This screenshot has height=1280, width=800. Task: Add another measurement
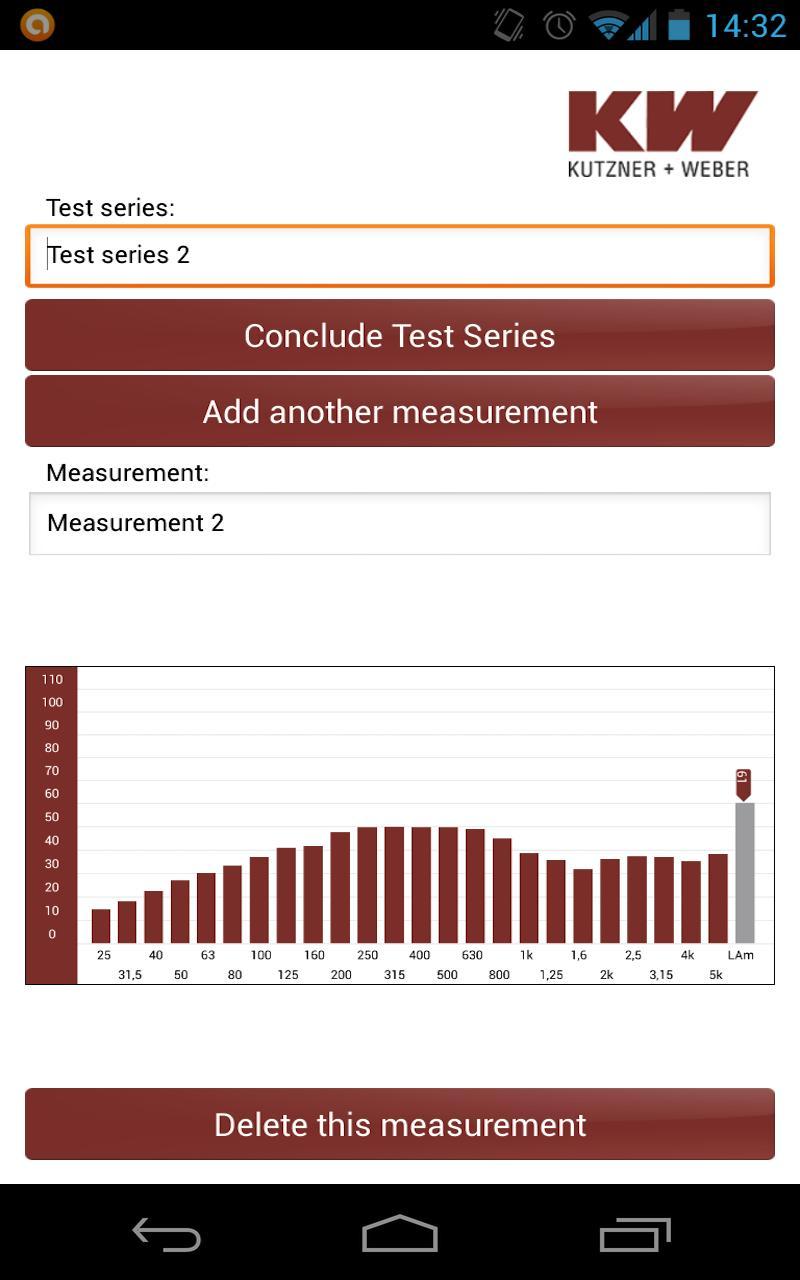coord(400,412)
